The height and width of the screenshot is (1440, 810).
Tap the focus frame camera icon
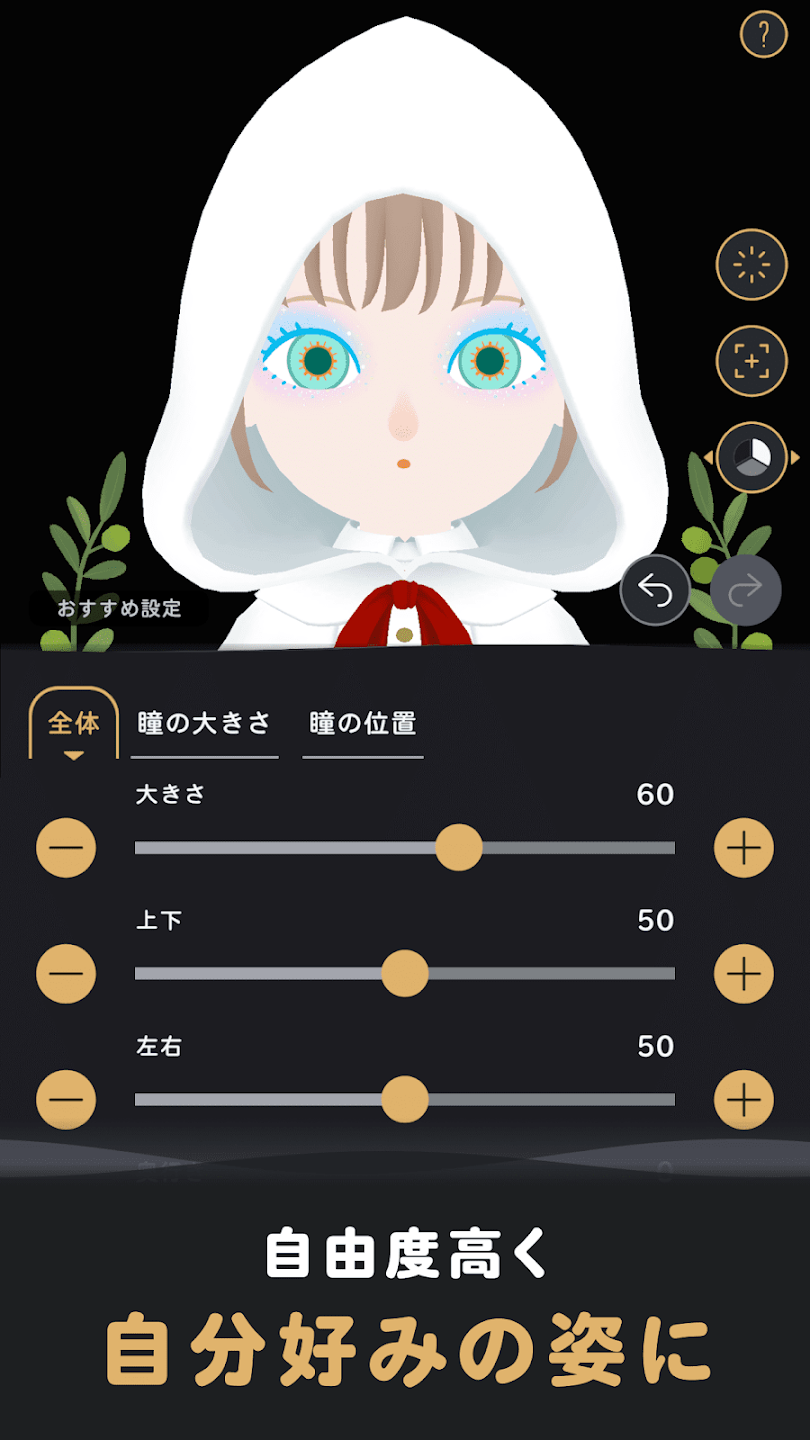[x=751, y=360]
